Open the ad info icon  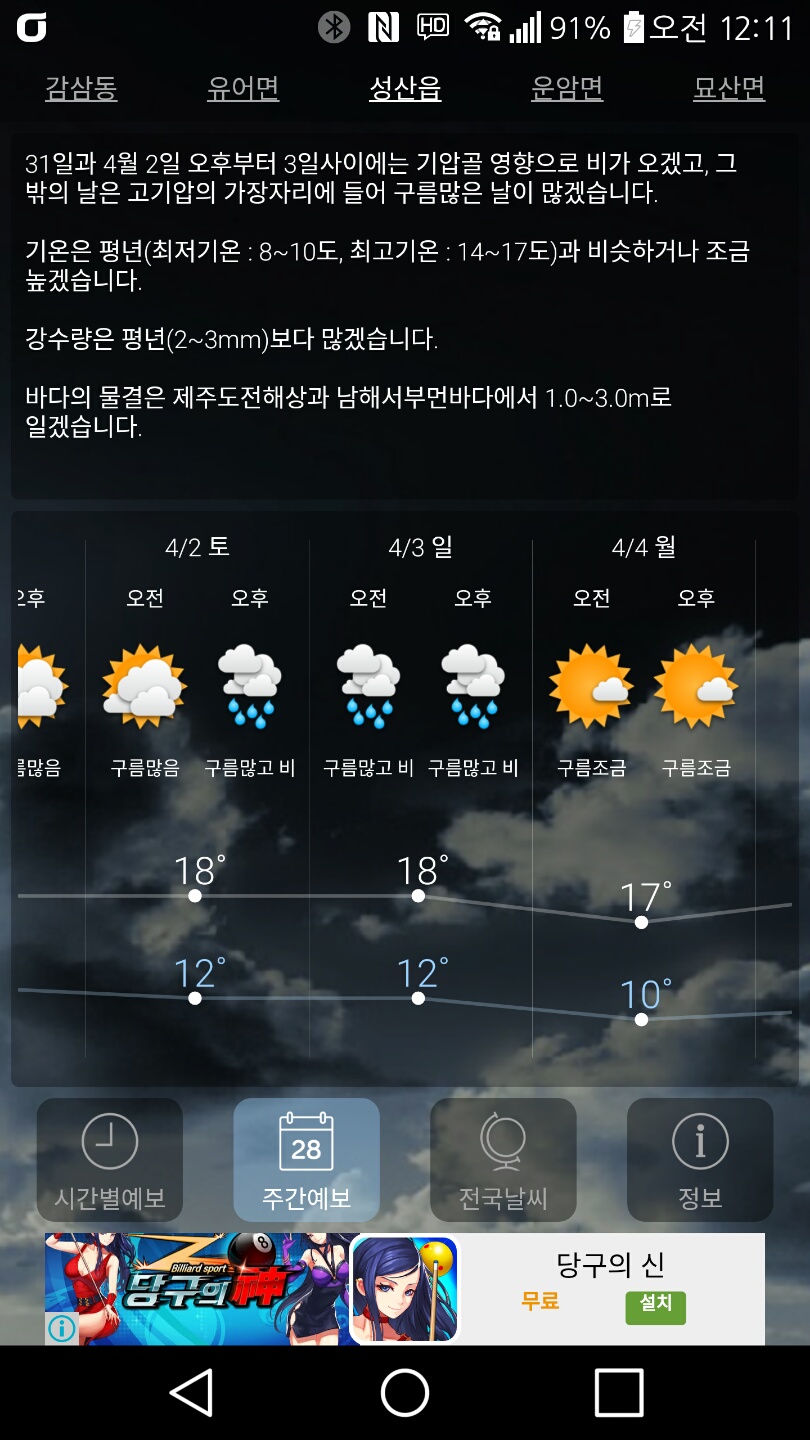pyautogui.click(x=62, y=1328)
